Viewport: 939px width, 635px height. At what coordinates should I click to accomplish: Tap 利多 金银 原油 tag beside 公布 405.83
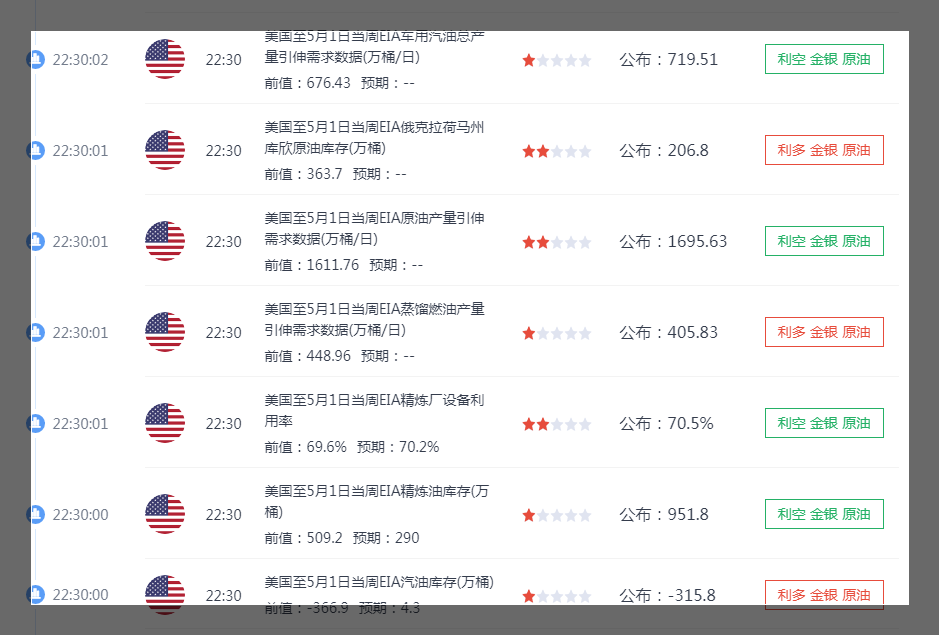823,332
